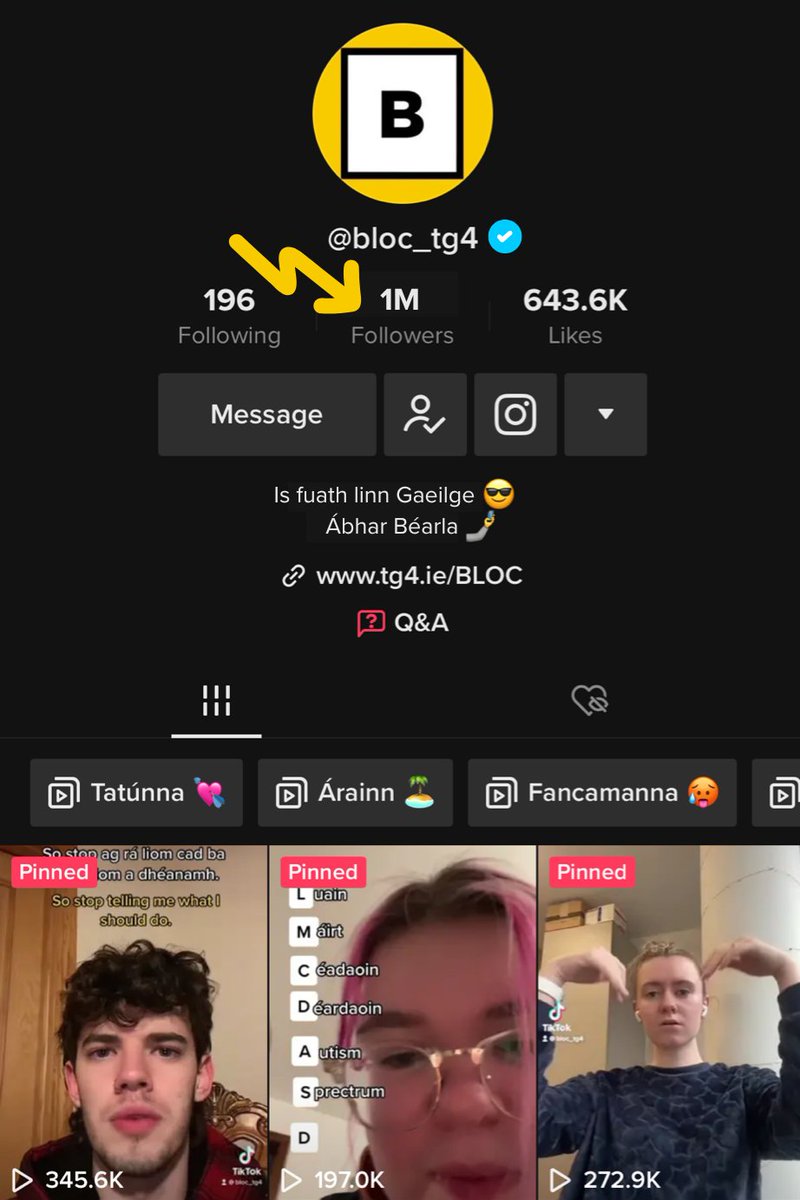View the 196 Following list
800x1200 pixels.
(x=229, y=316)
